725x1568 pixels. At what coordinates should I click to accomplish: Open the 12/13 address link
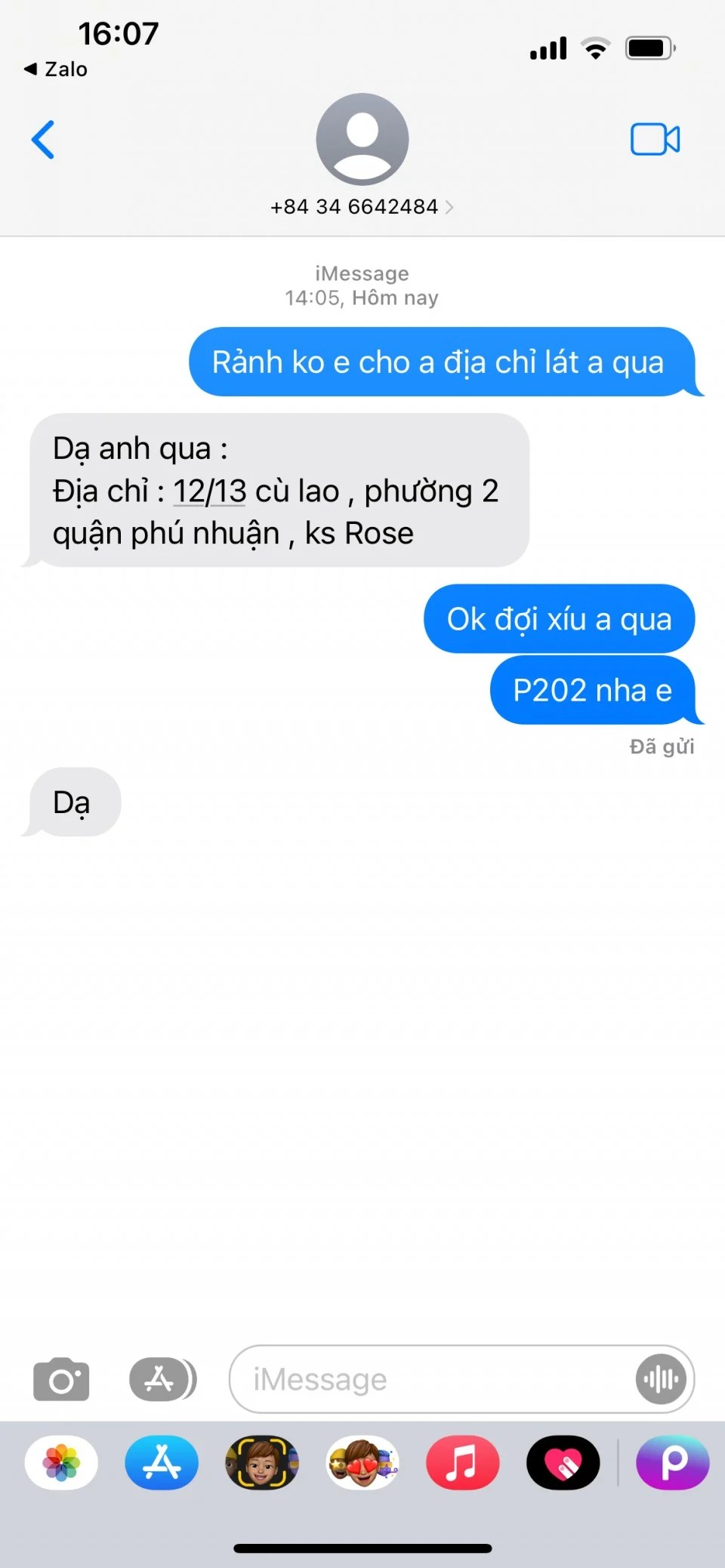(x=209, y=491)
